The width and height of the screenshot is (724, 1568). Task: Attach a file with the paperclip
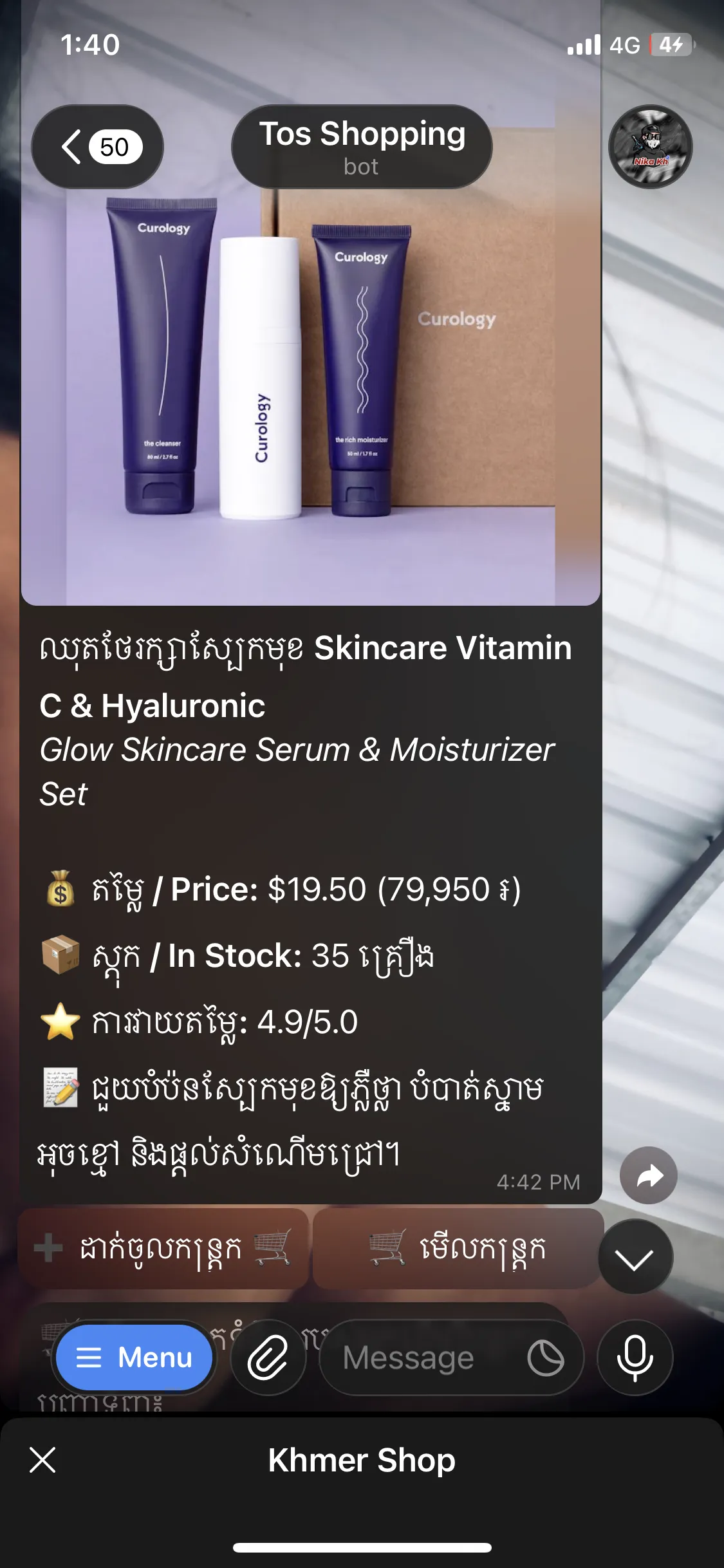[268, 1358]
